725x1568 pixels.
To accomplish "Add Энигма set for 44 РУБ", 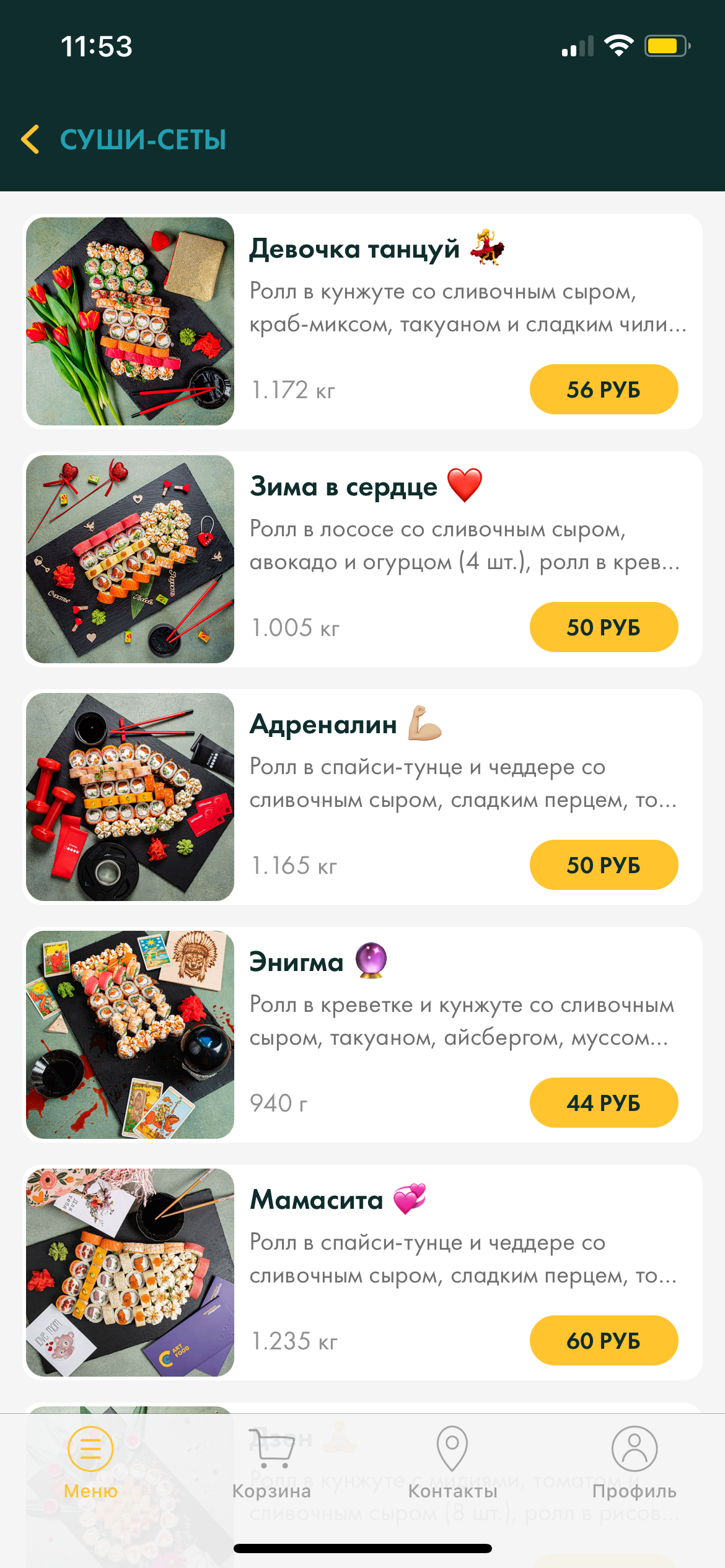I will (x=603, y=1103).
